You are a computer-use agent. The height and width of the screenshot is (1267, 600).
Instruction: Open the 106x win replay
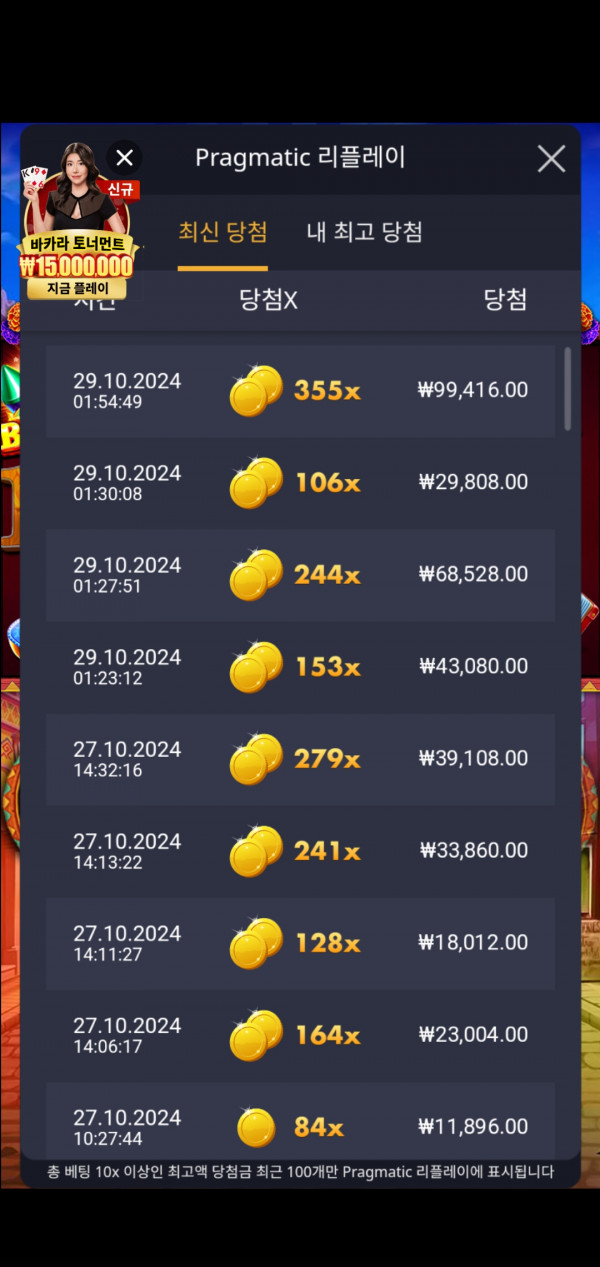click(x=300, y=482)
